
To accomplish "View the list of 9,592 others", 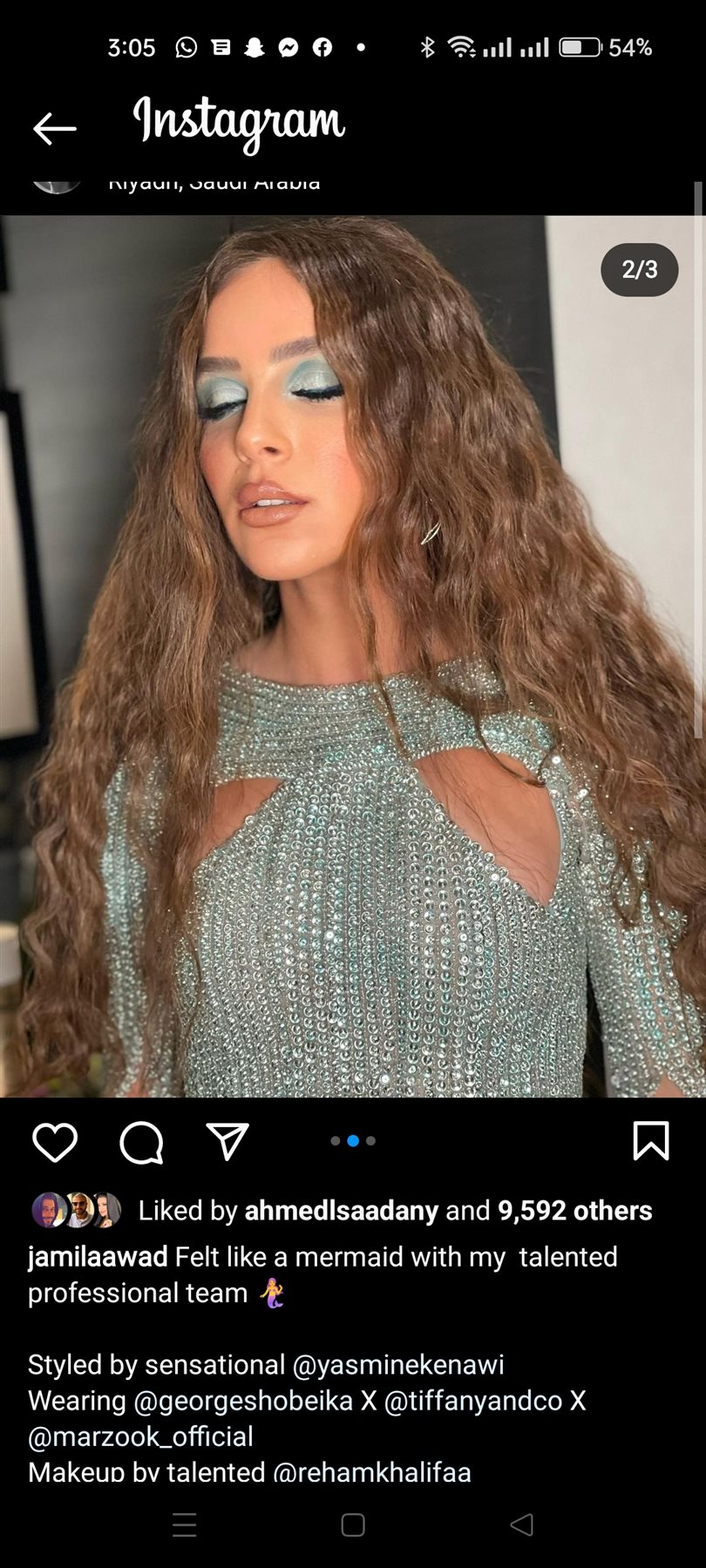I will (x=574, y=1211).
